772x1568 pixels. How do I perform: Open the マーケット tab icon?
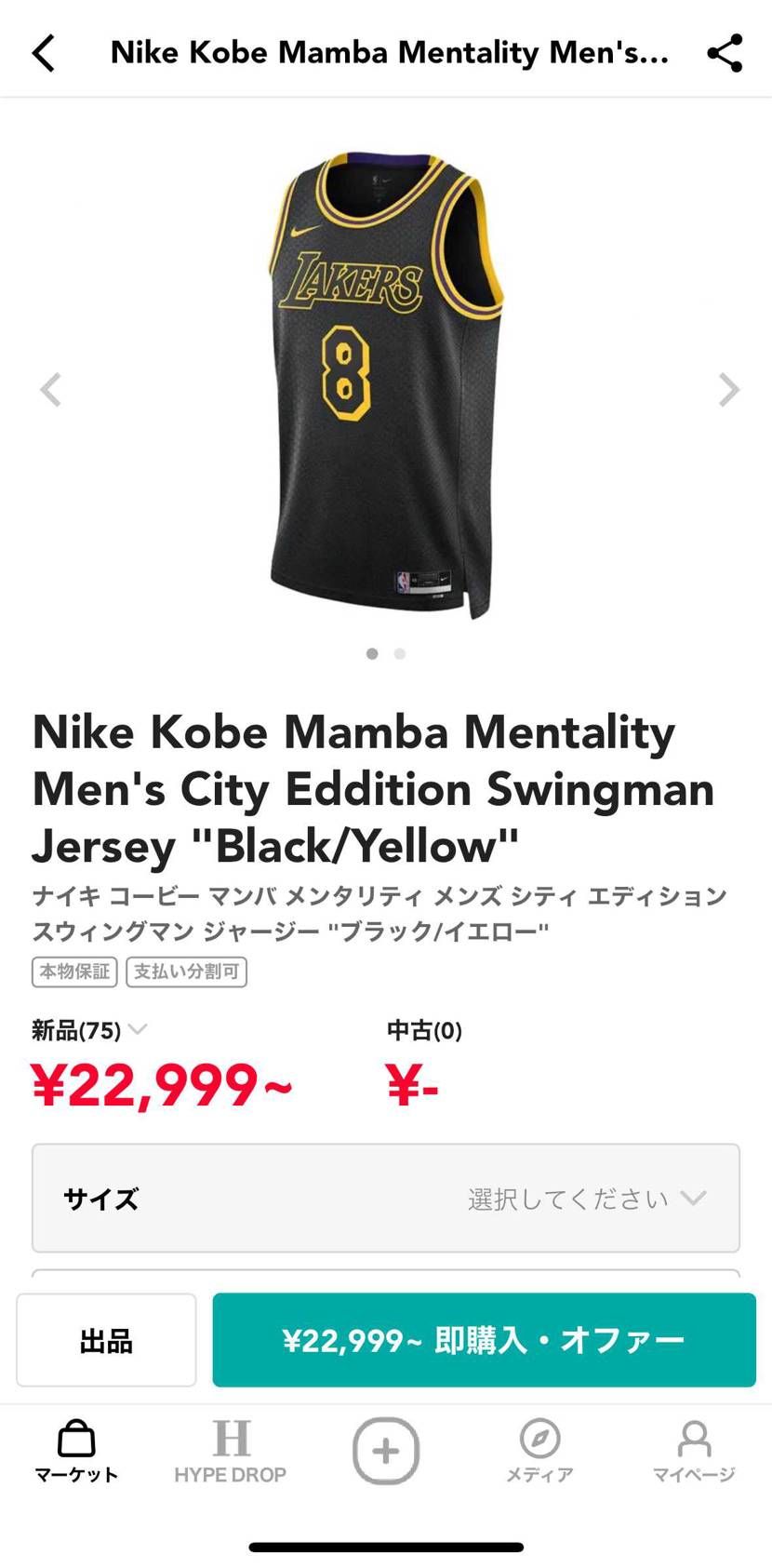[x=75, y=1440]
